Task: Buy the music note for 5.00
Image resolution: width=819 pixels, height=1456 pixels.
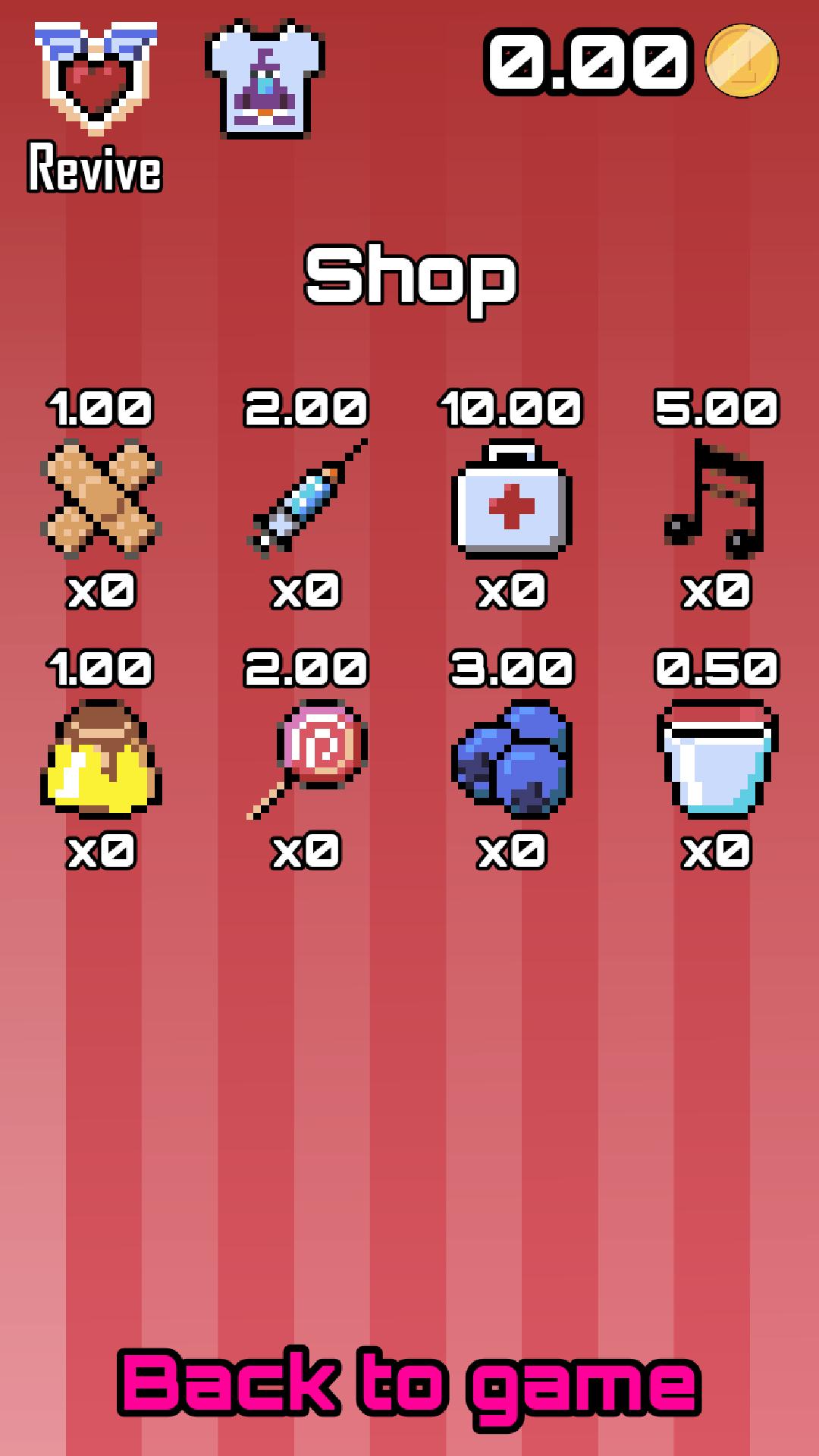Action: click(714, 498)
